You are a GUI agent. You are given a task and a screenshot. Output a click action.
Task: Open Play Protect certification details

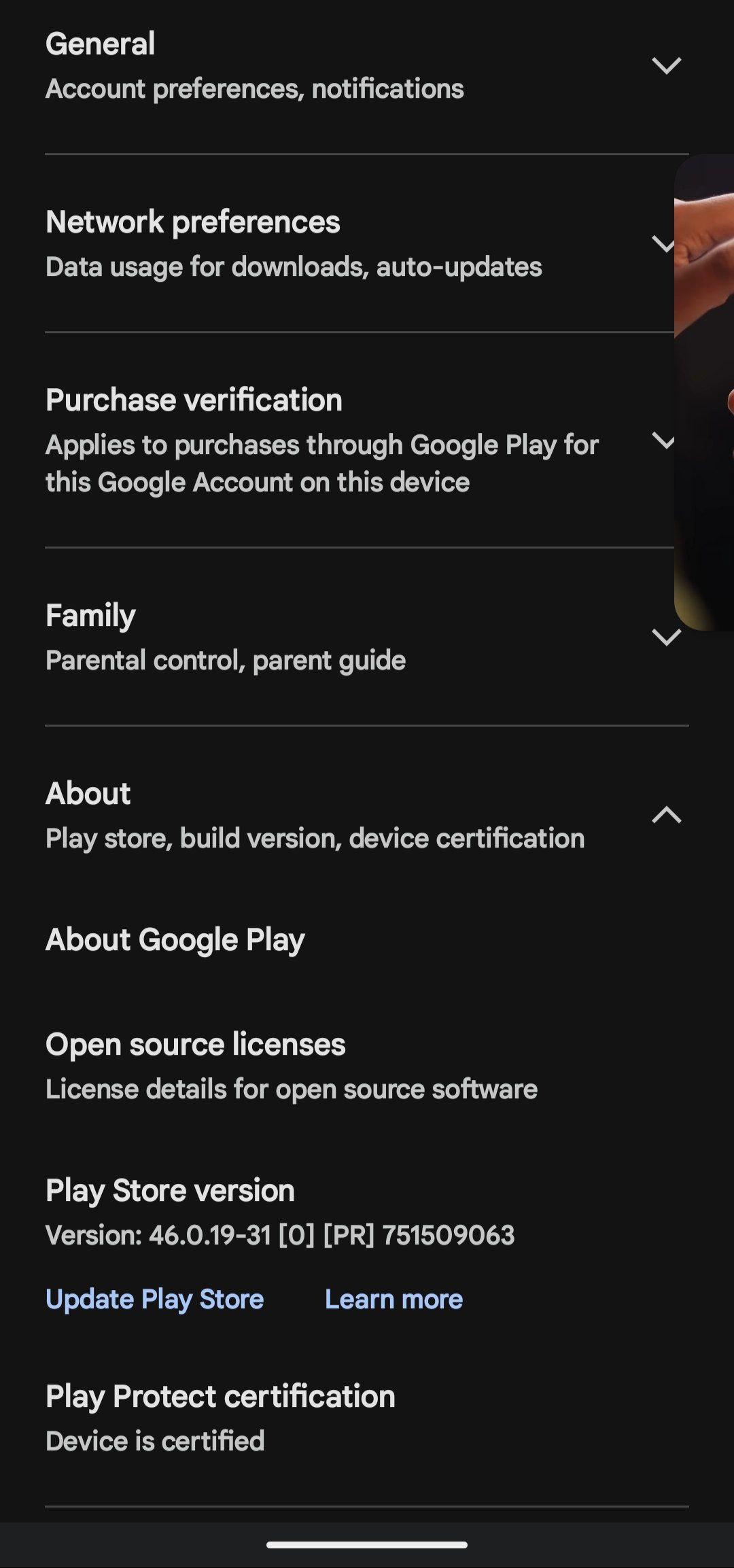367,1417
